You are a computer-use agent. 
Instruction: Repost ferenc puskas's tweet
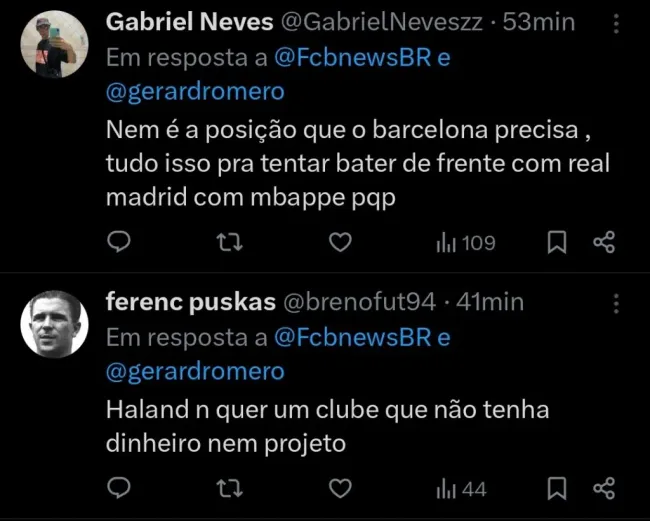230,488
